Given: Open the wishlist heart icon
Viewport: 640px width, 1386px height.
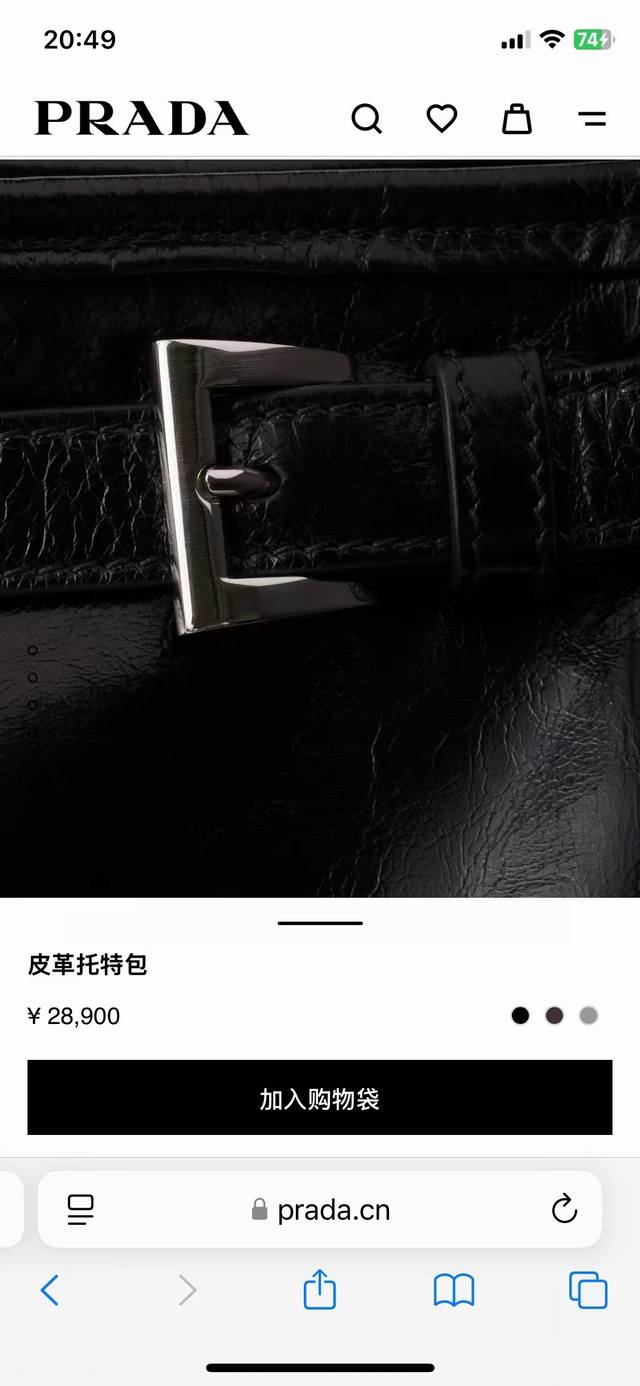Looking at the screenshot, I should click(x=442, y=119).
